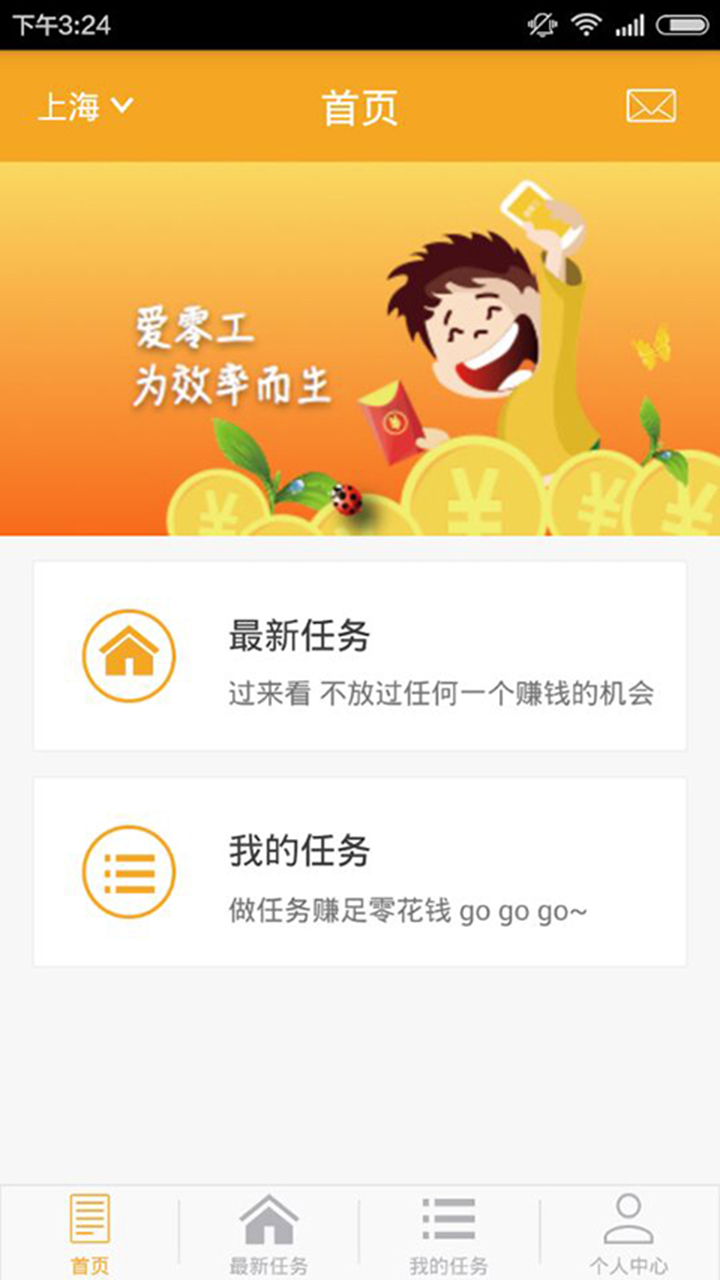The height and width of the screenshot is (1280, 720).
Task: Go to the 个人中心 tab
Action: pyautogui.click(x=629, y=1233)
